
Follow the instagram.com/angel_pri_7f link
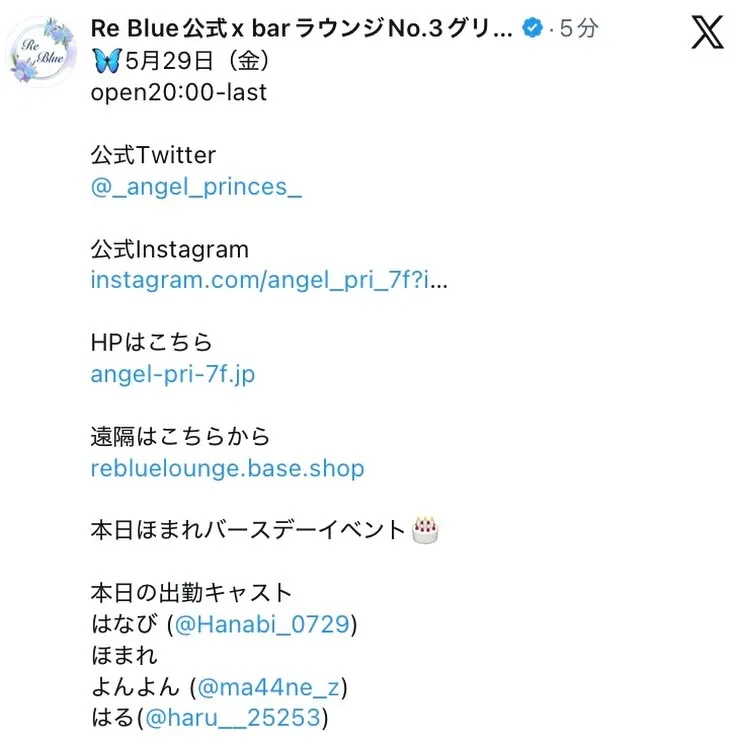click(269, 280)
